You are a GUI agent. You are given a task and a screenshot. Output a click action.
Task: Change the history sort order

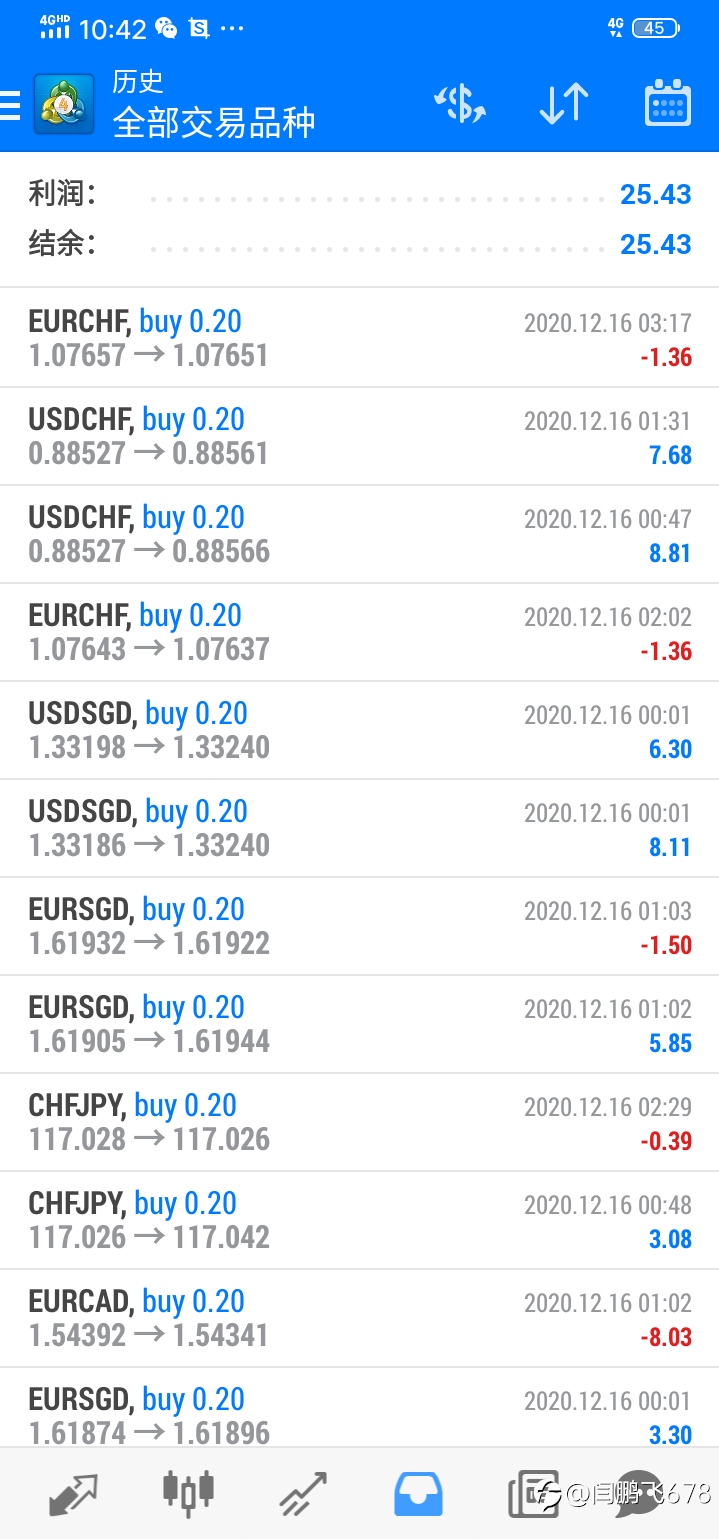click(x=564, y=104)
